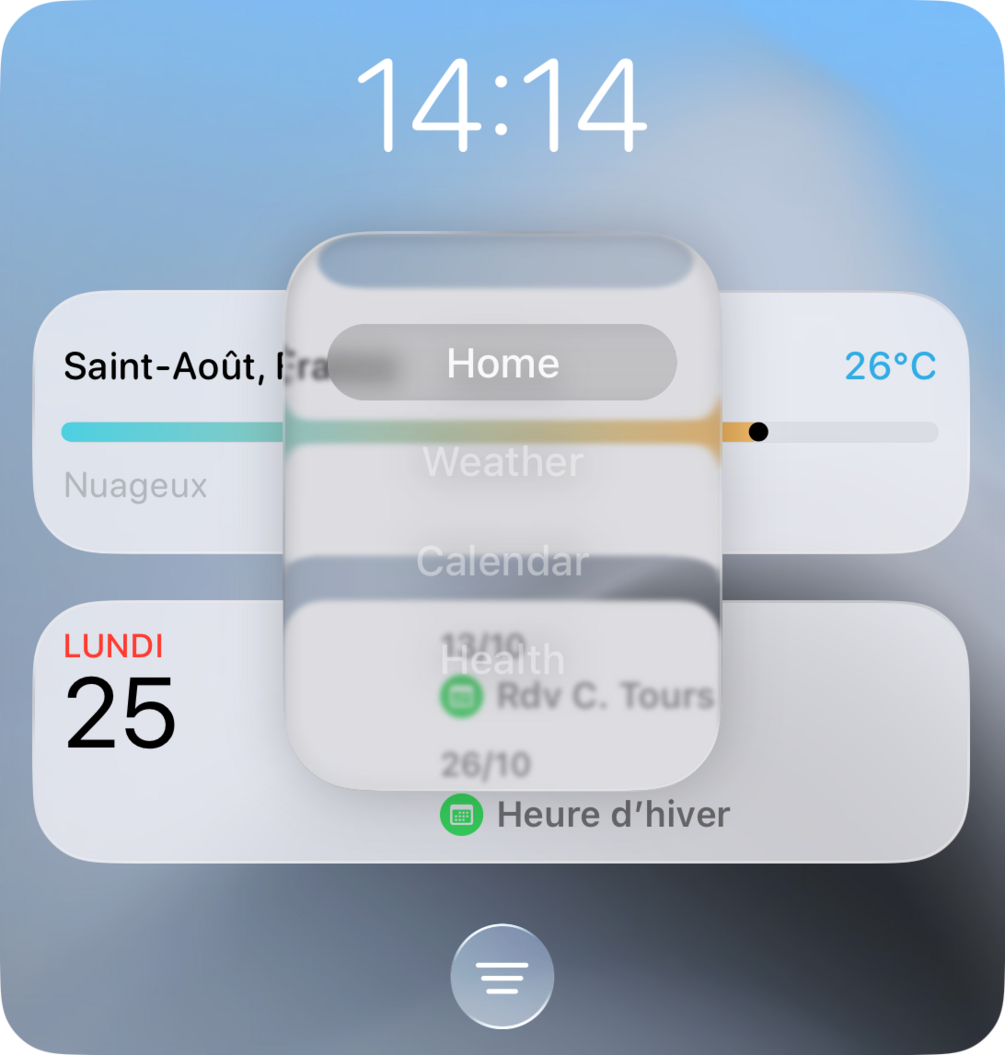Screen dimensions: 1005x1055
Task: Pick Calendar from the list
Action: coord(502,561)
